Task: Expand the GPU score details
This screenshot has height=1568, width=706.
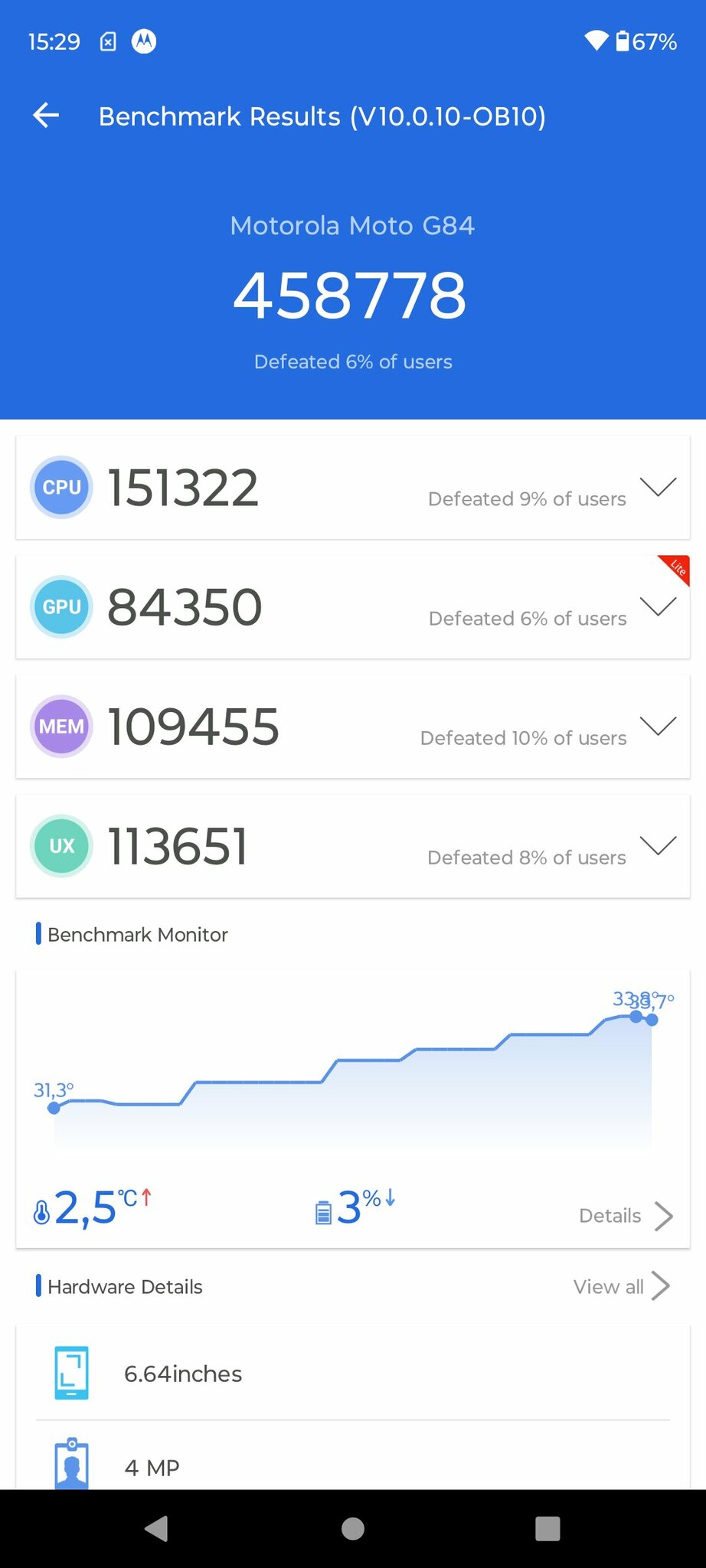Action: click(x=658, y=607)
